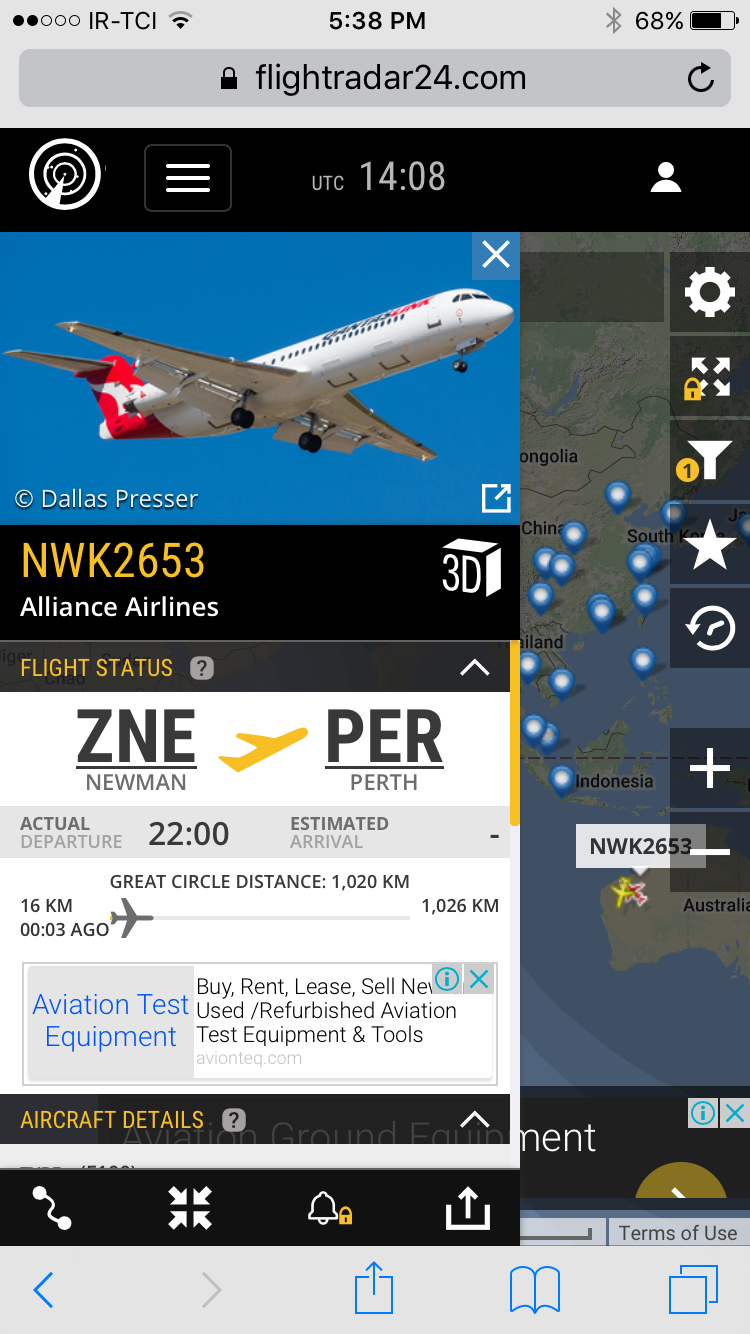Open the aircraft photo in a new window
750x1334 pixels.
[x=496, y=497]
